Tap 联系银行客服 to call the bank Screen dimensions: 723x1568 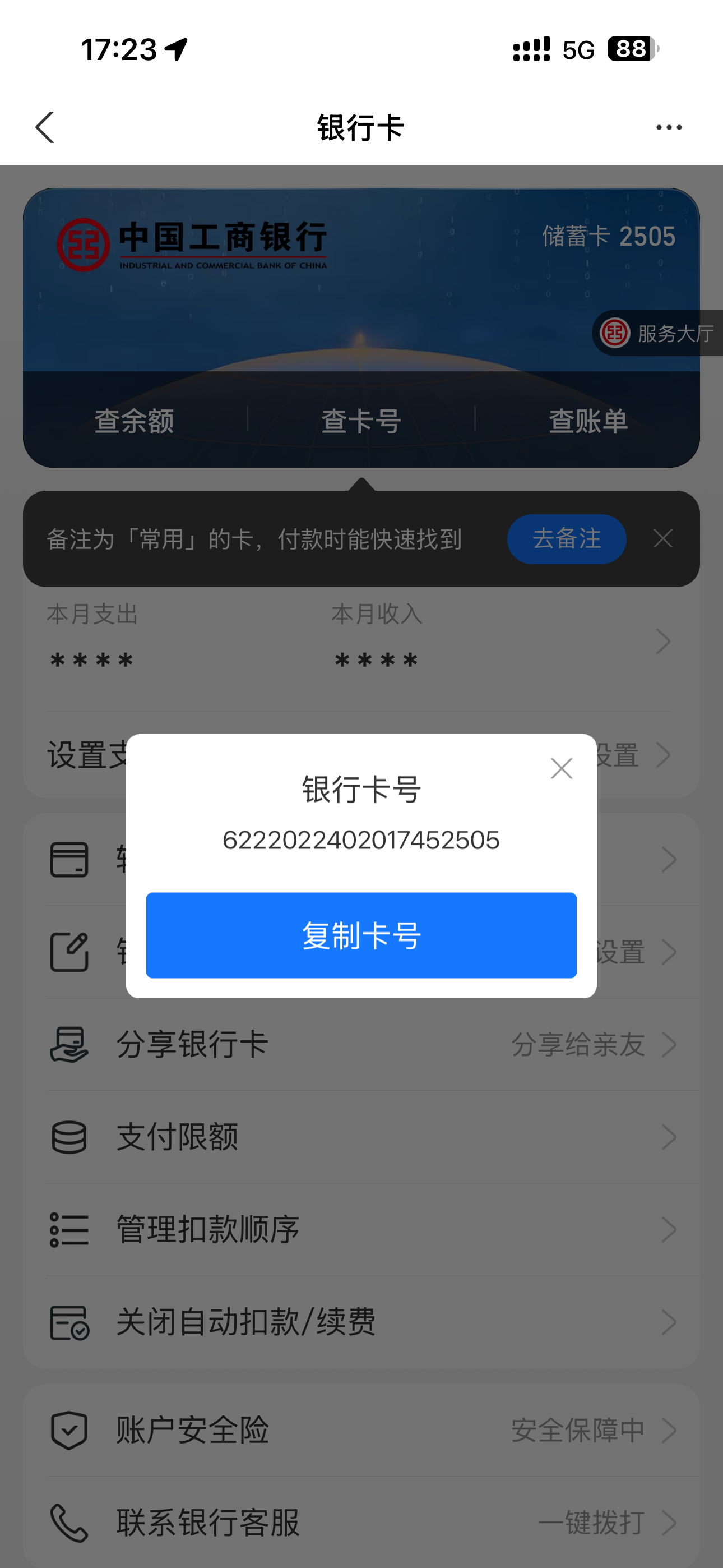(x=361, y=1523)
